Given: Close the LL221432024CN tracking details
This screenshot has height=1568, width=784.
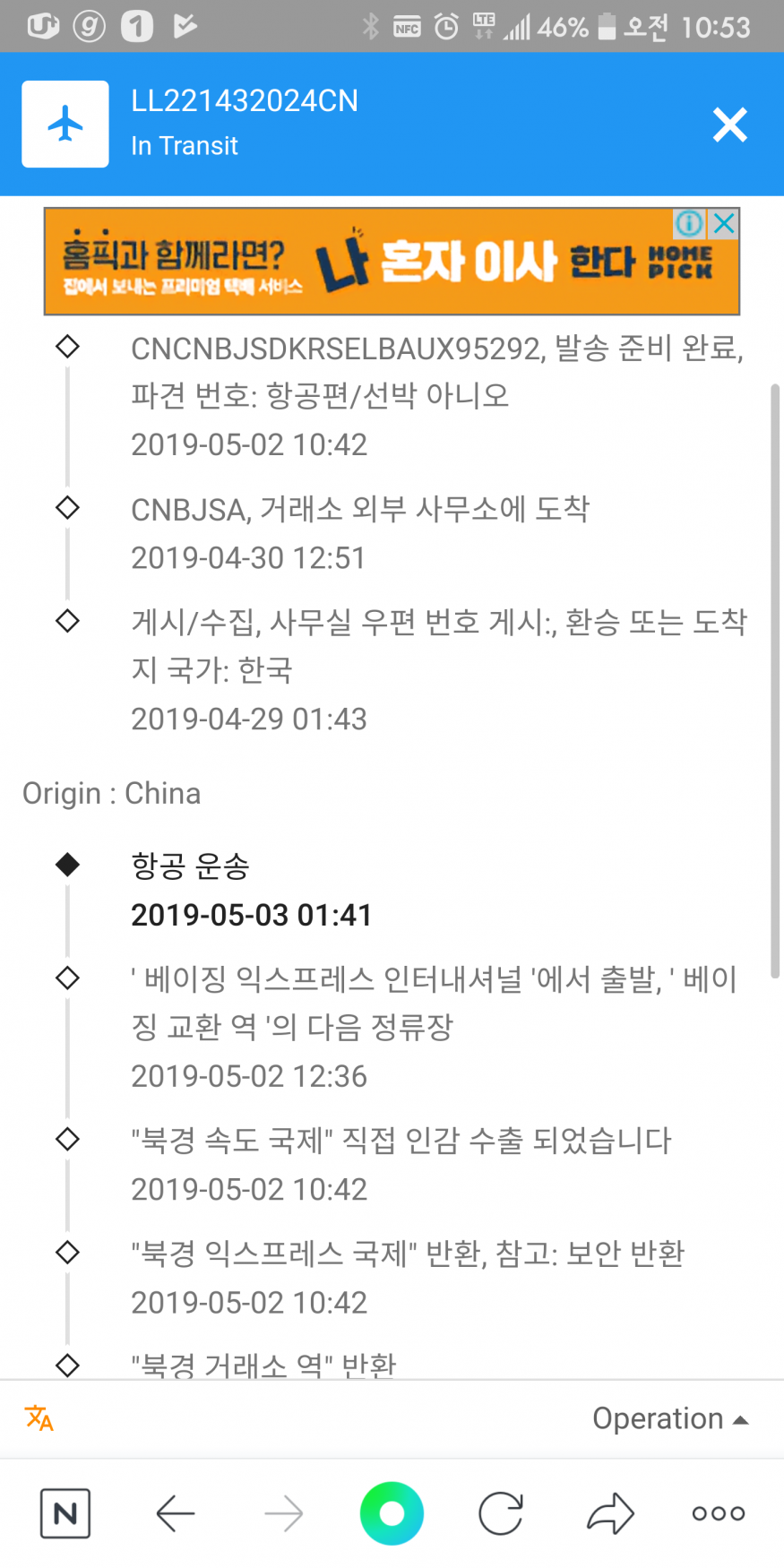Looking at the screenshot, I should tap(729, 125).
